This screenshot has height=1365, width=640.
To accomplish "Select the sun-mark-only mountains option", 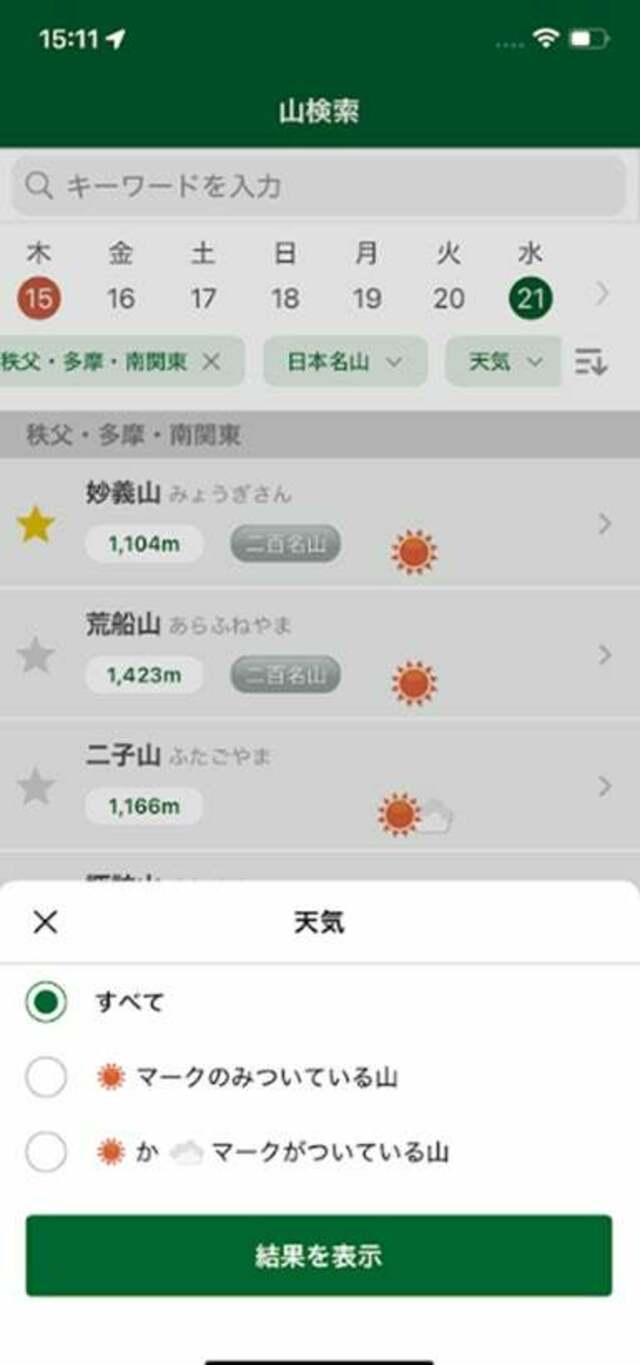I will point(46,1078).
